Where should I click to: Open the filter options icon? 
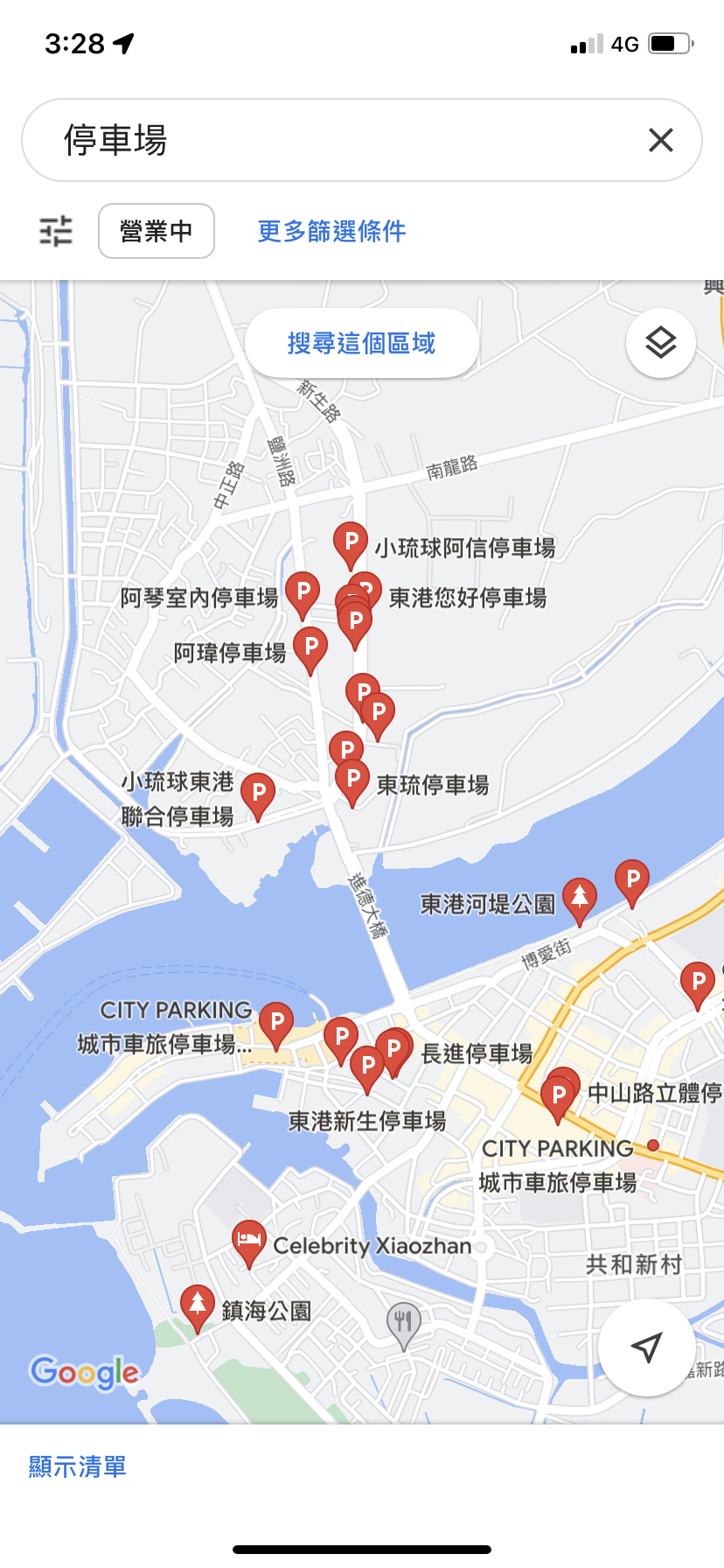click(57, 231)
